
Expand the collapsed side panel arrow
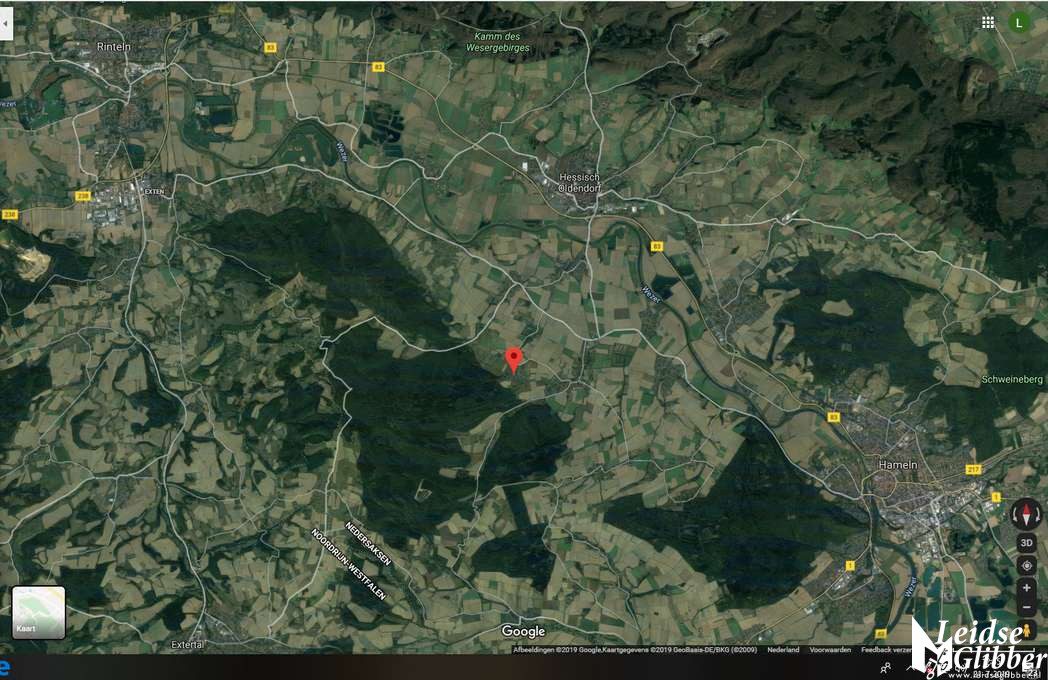pos(5,23)
